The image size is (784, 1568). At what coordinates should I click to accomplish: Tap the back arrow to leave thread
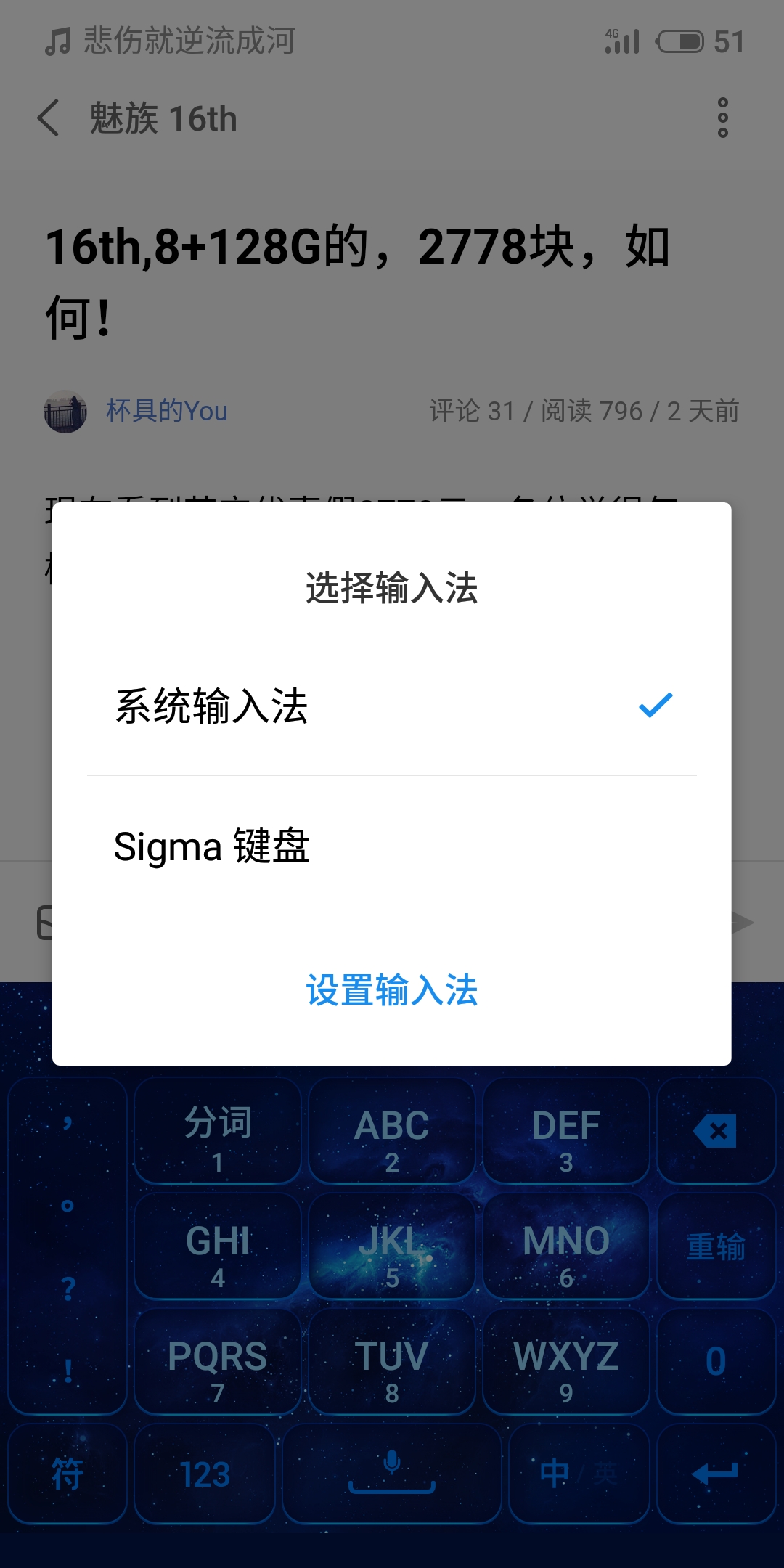pyautogui.click(x=49, y=118)
